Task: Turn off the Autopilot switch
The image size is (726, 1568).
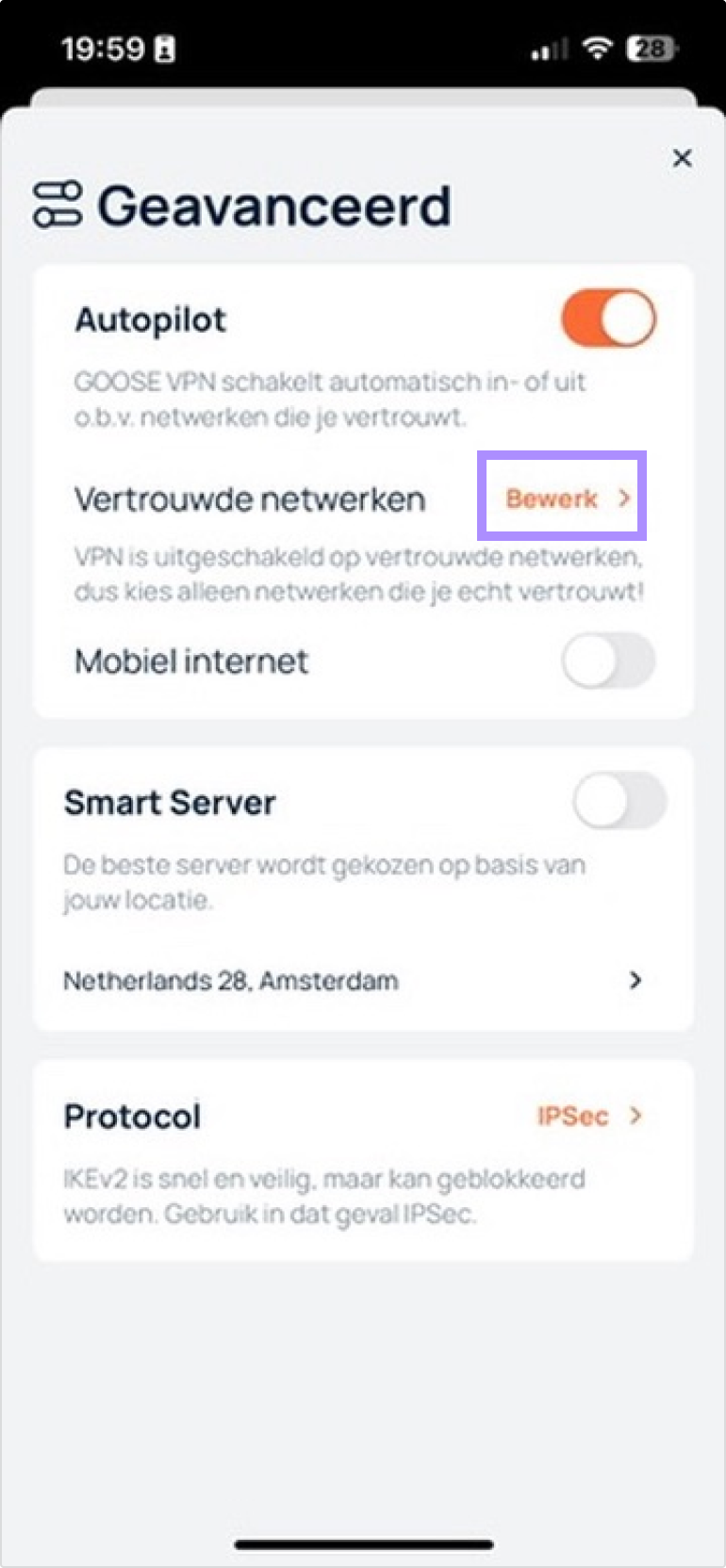Action: [x=608, y=318]
